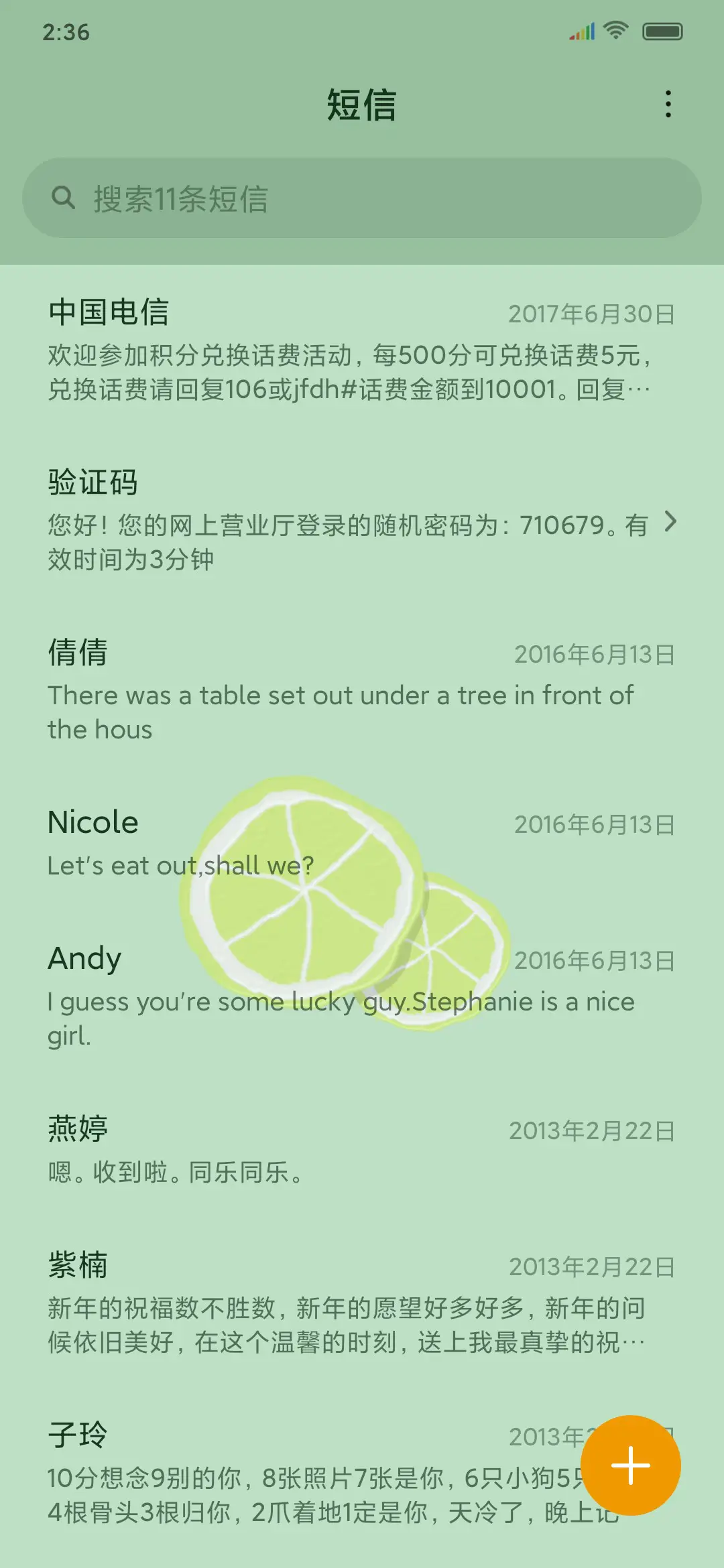The height and width of the screenshot is (1568, 724).
Task: Tap the search bar for 11 messages
Action: (x=362, y=197)
